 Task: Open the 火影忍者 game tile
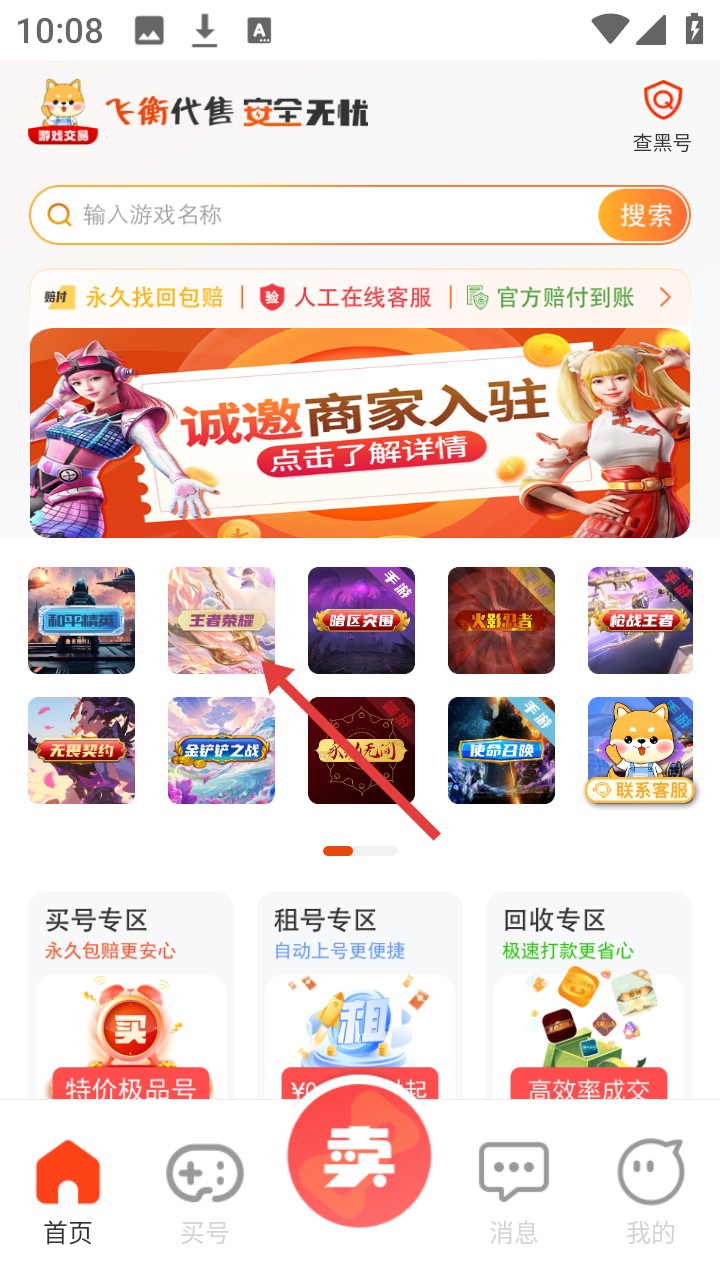[501, 620]
